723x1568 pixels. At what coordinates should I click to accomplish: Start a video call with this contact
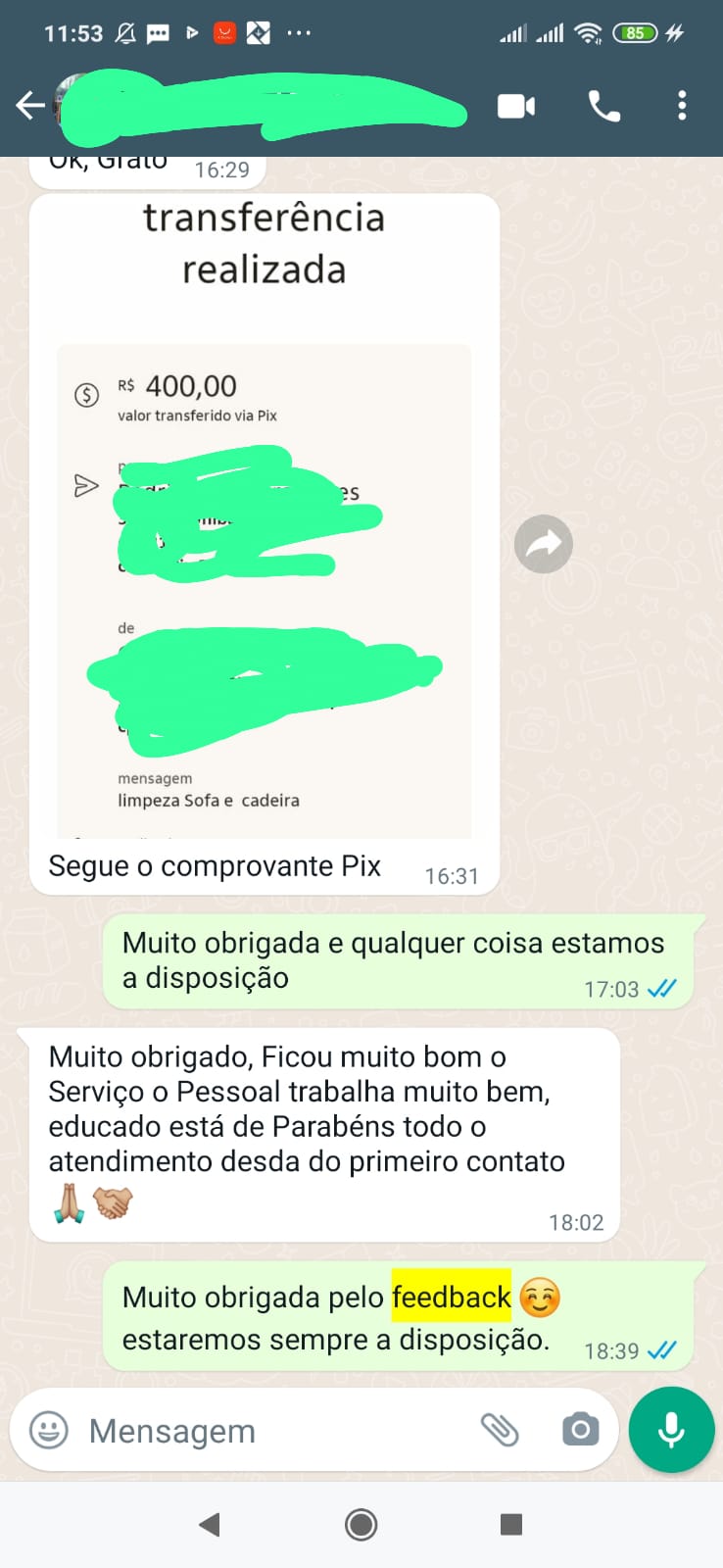[x=516, y=106]
